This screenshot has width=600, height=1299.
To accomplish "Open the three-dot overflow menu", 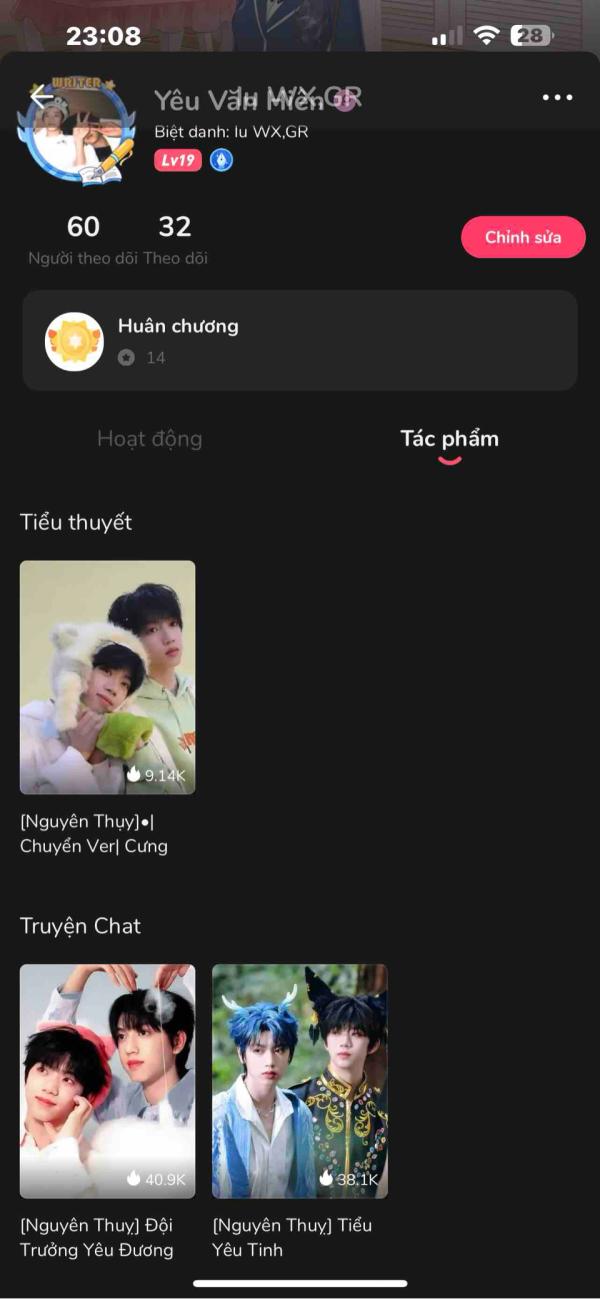I will 557,97.
